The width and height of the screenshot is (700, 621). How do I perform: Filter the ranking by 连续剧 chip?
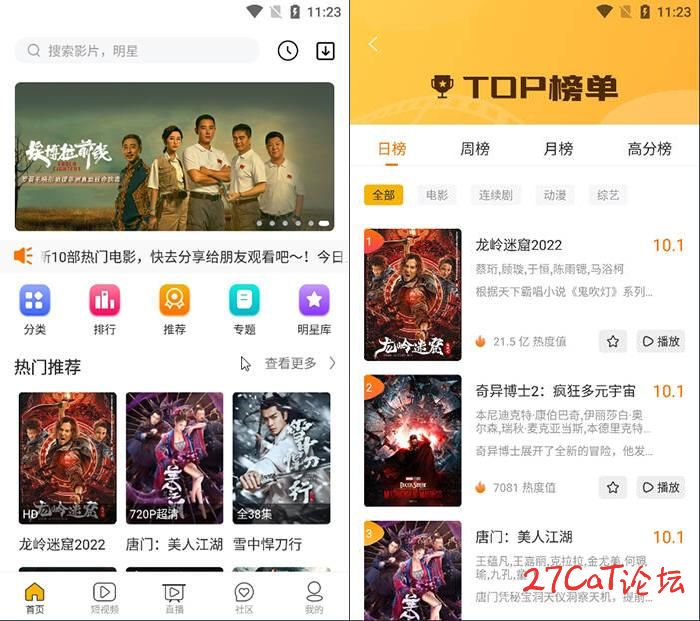coord(495,195)
